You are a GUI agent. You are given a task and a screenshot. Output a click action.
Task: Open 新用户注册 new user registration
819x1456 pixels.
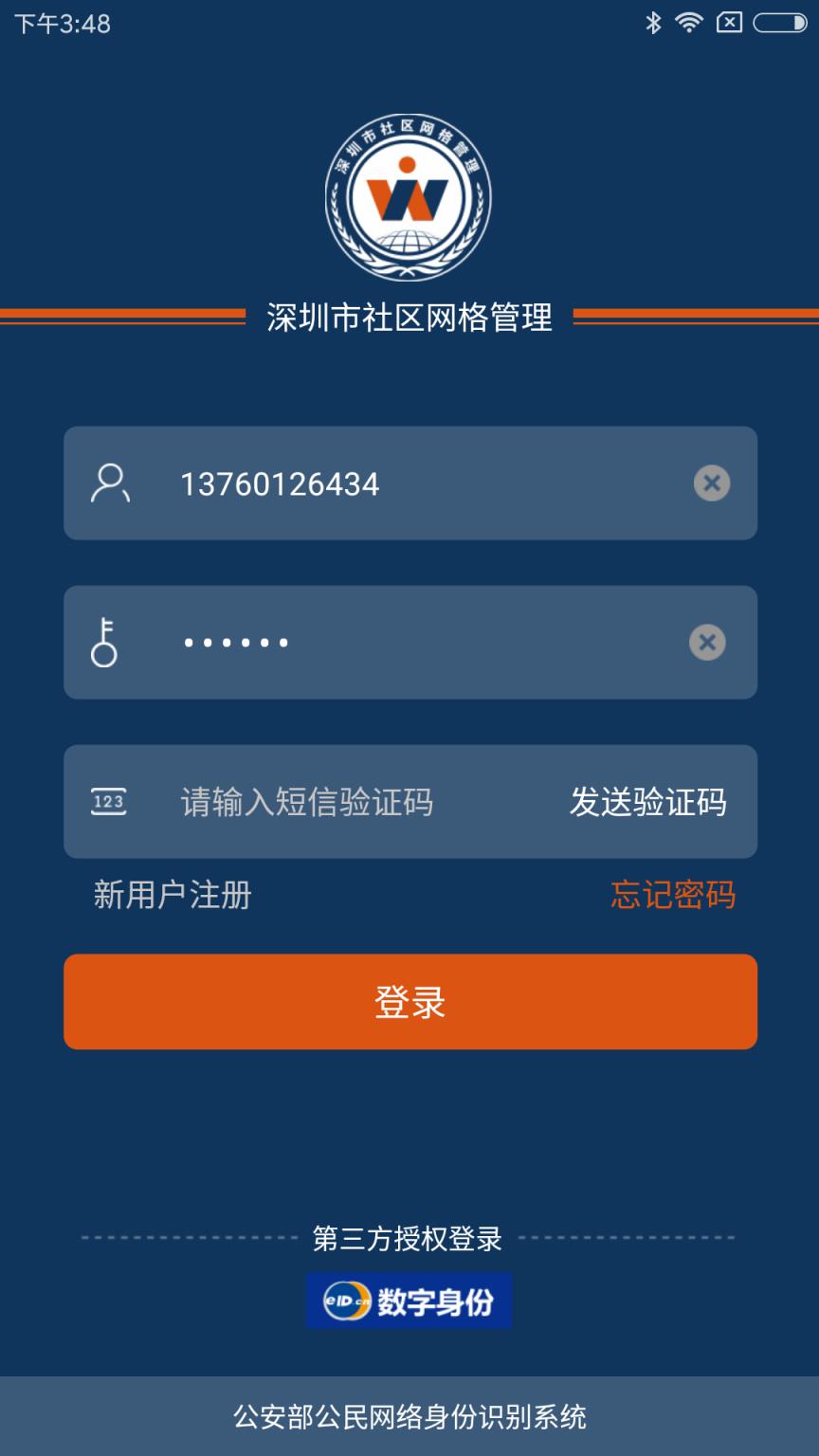(171, 896)
